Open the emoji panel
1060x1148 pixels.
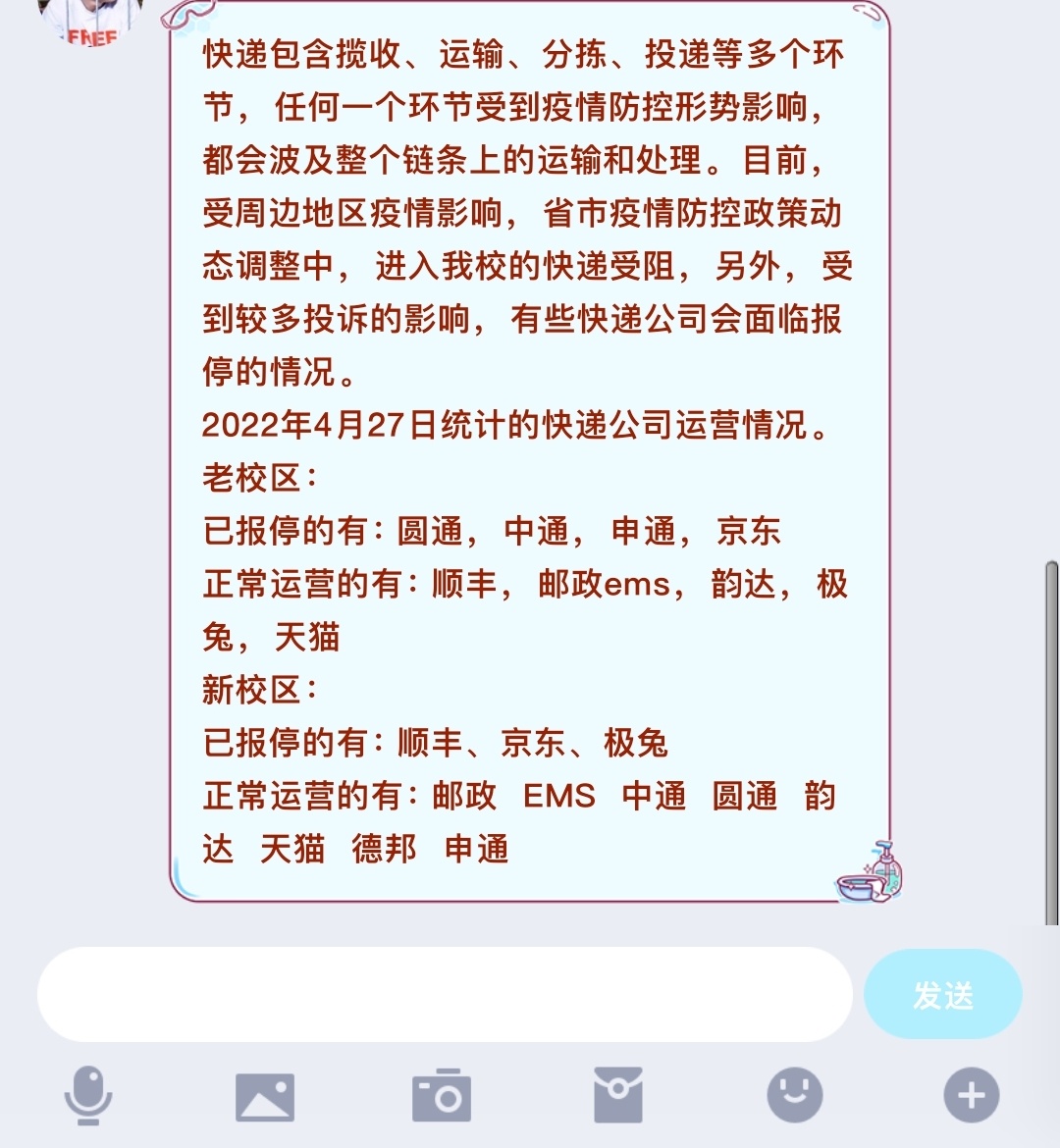point(795,1095)
